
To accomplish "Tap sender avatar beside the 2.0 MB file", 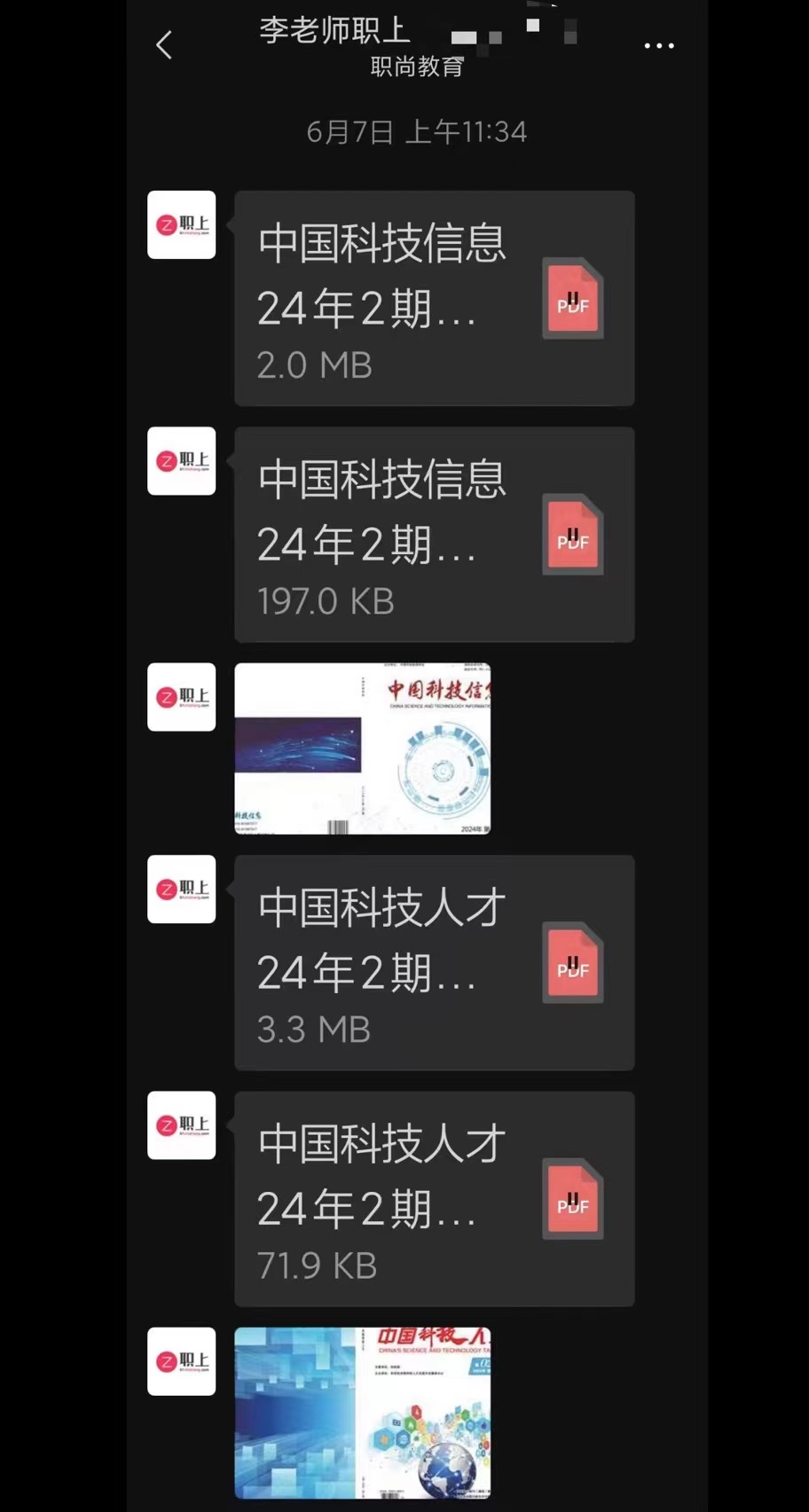I will click(x=182, y=225).
